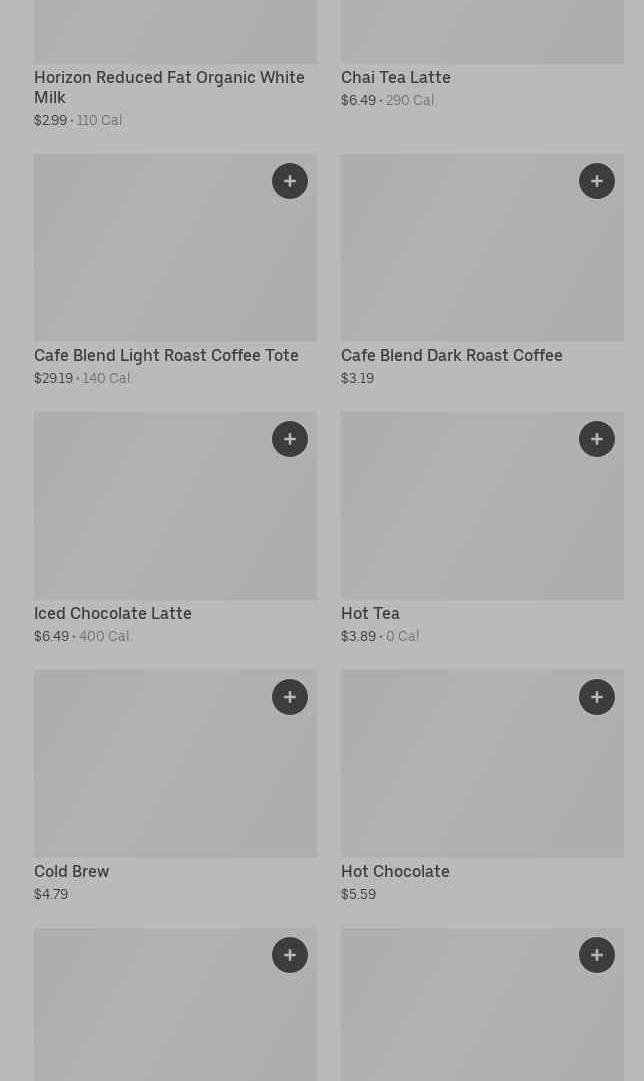Add Cold Brew to order

coord(290,697)
